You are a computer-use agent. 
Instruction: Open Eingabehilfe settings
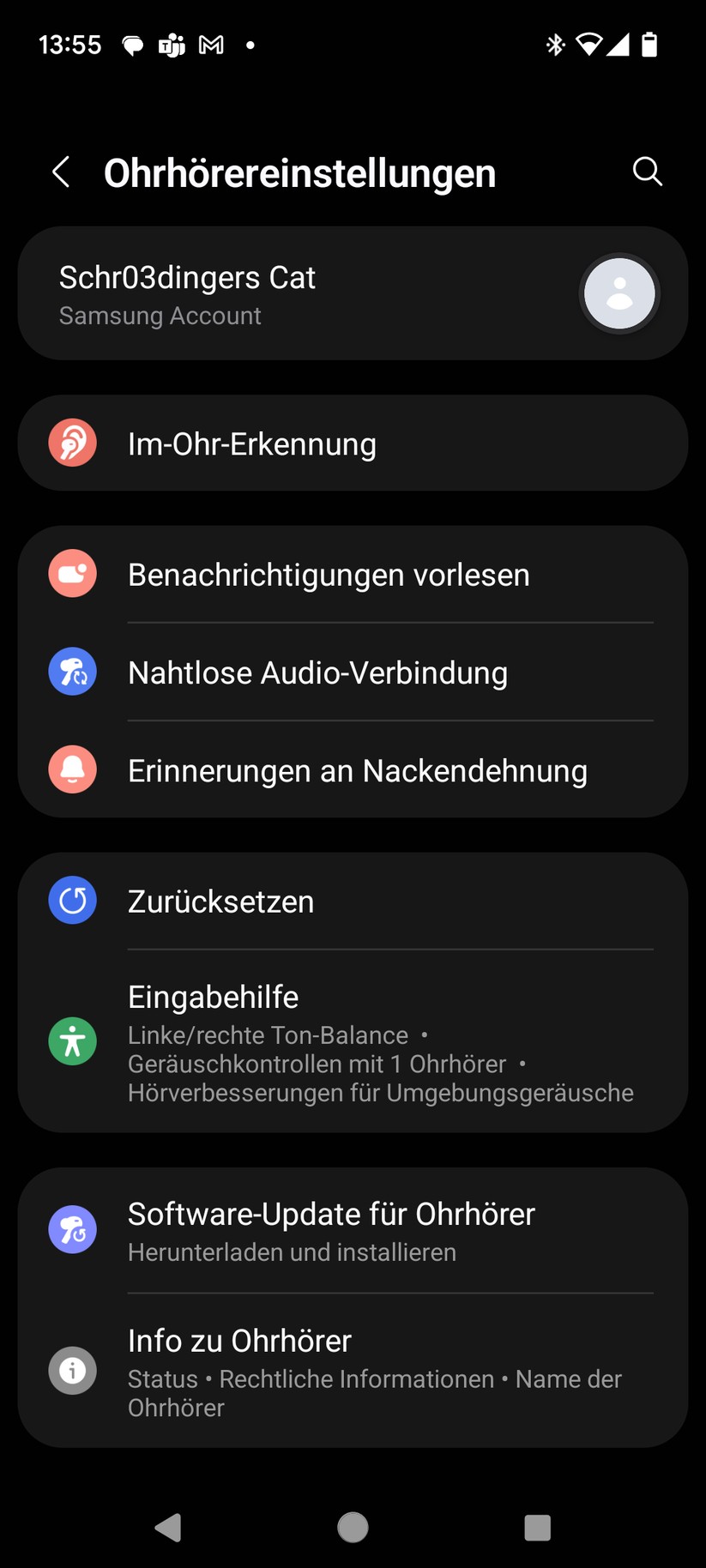352,1042
